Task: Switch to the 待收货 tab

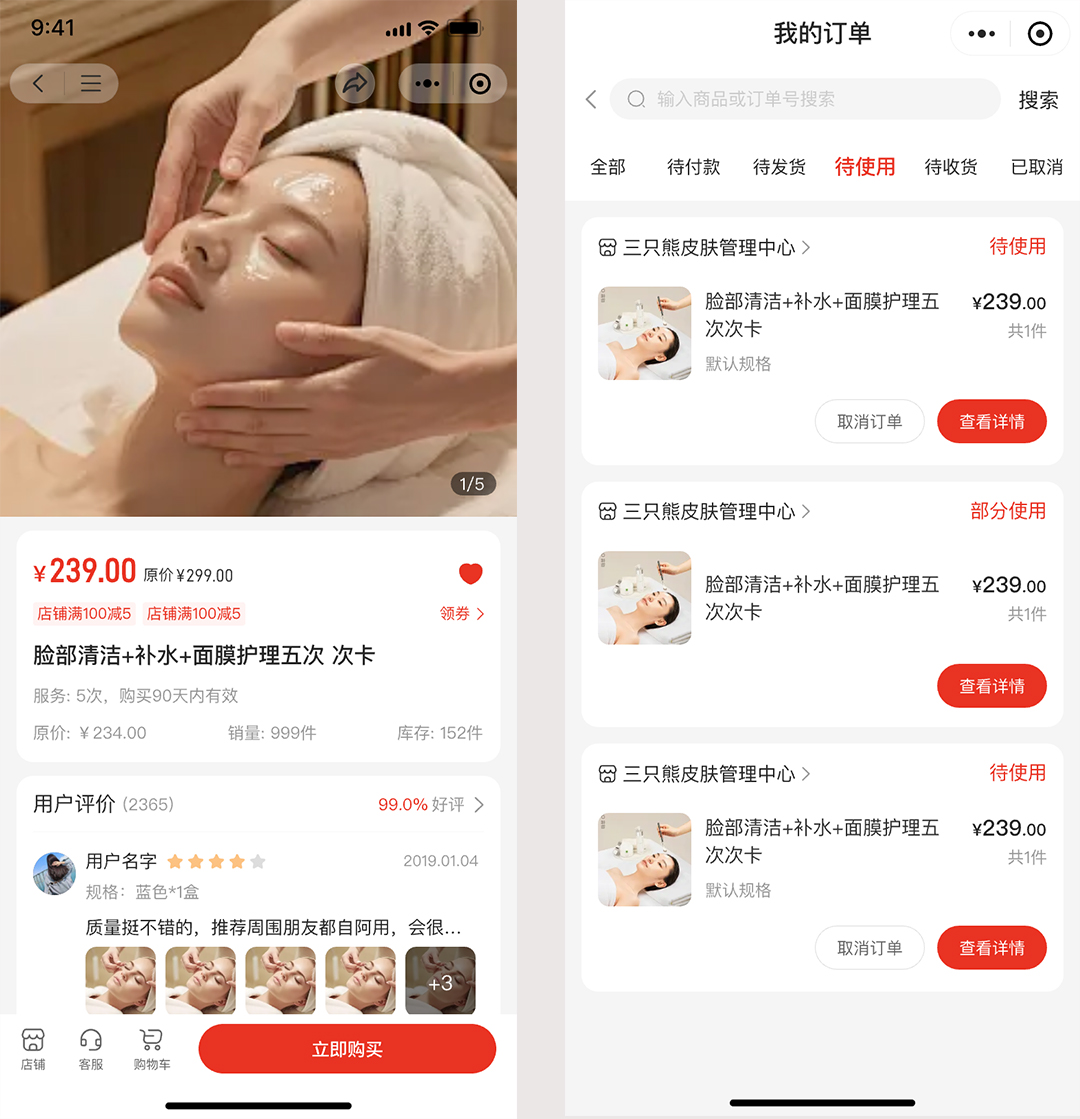Action: coord(951,167)
